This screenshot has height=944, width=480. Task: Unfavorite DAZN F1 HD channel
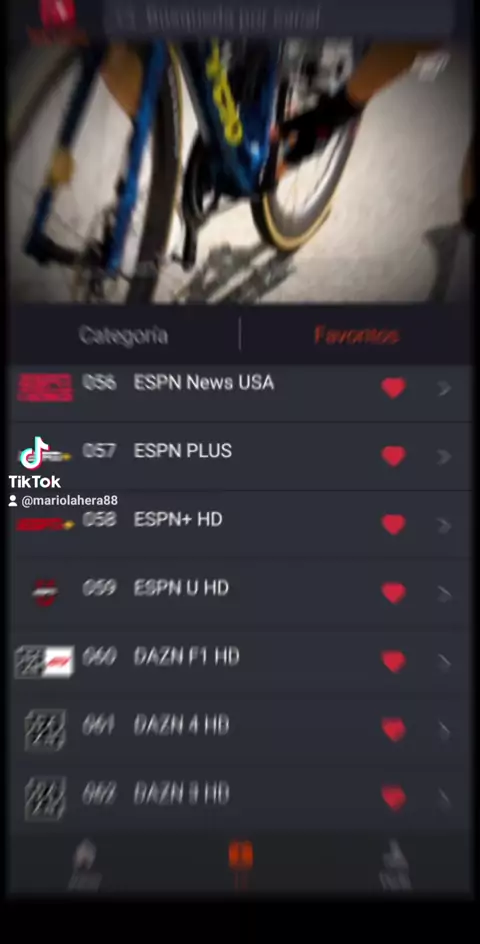click(x=393, y=662)
